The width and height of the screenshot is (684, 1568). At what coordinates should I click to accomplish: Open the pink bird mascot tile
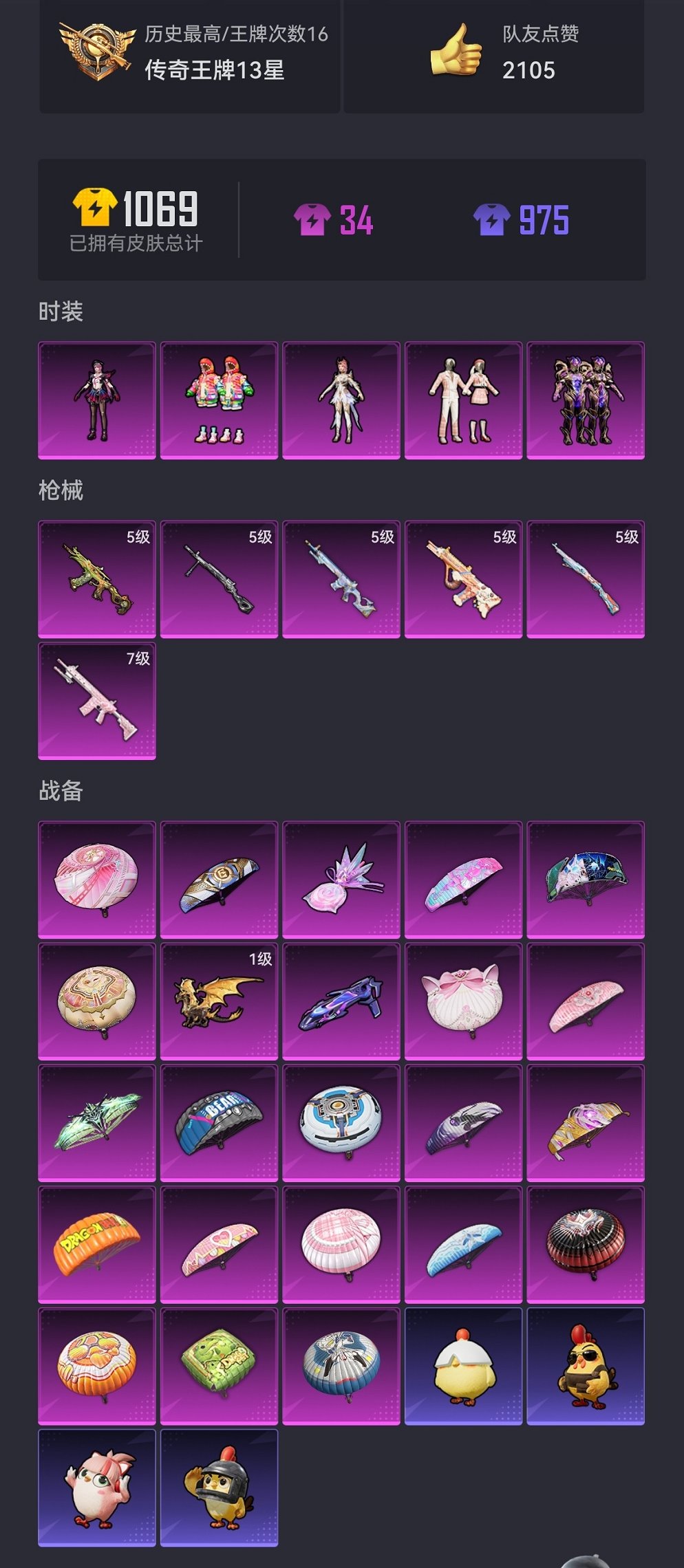tap(97, 1488)
